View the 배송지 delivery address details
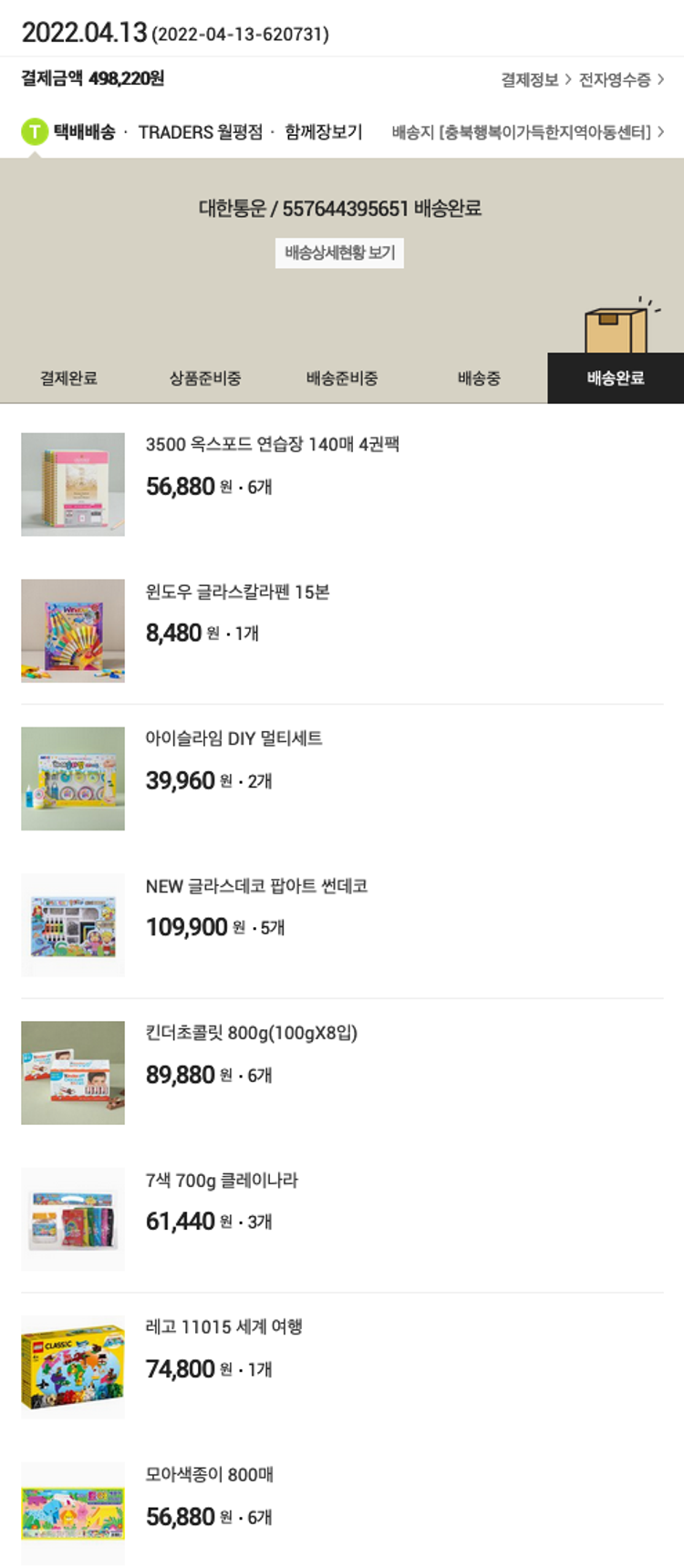This screenshot has width=684, height=1568. coord(527,132)
